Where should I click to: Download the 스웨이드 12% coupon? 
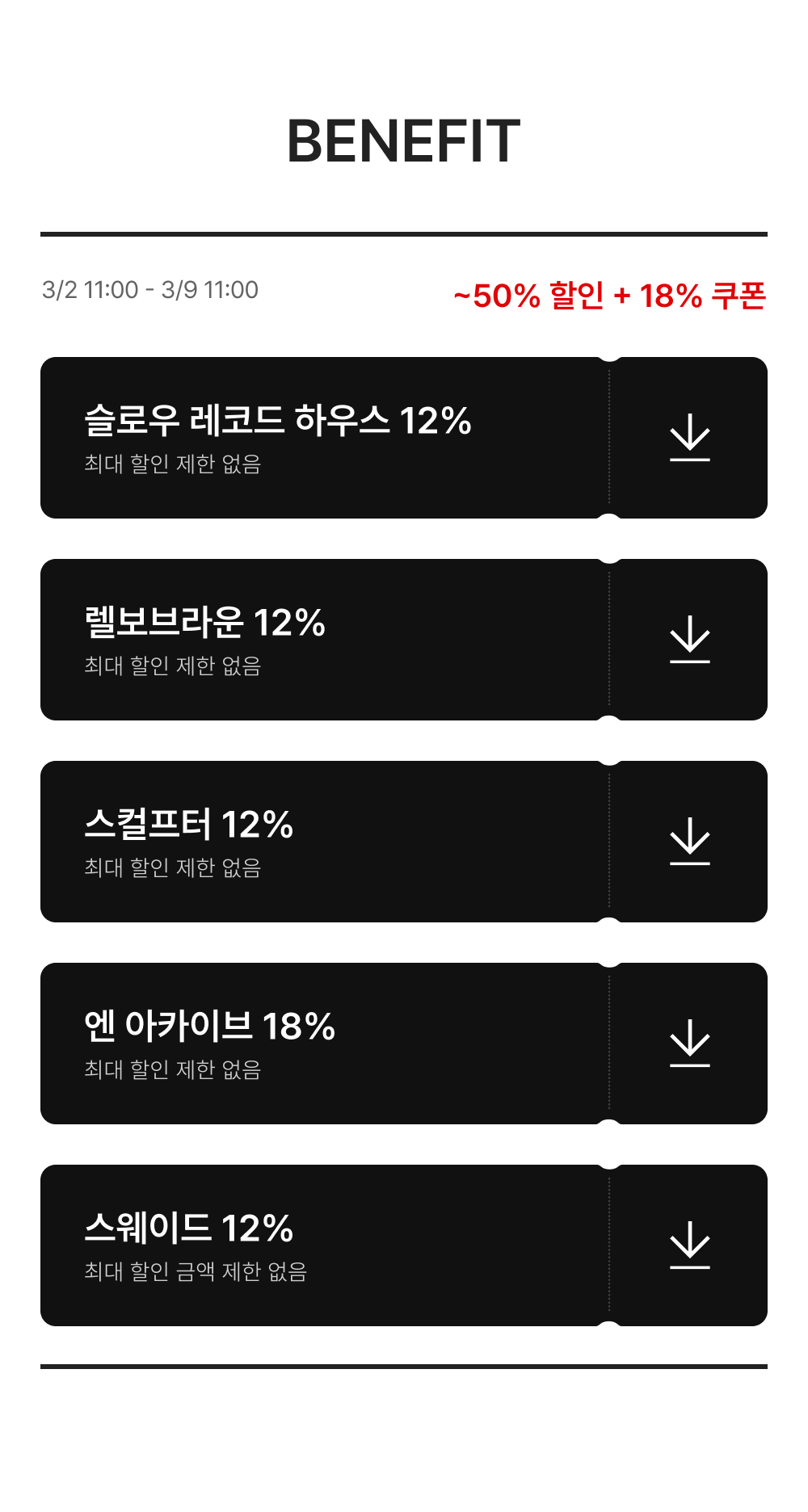689,1245
